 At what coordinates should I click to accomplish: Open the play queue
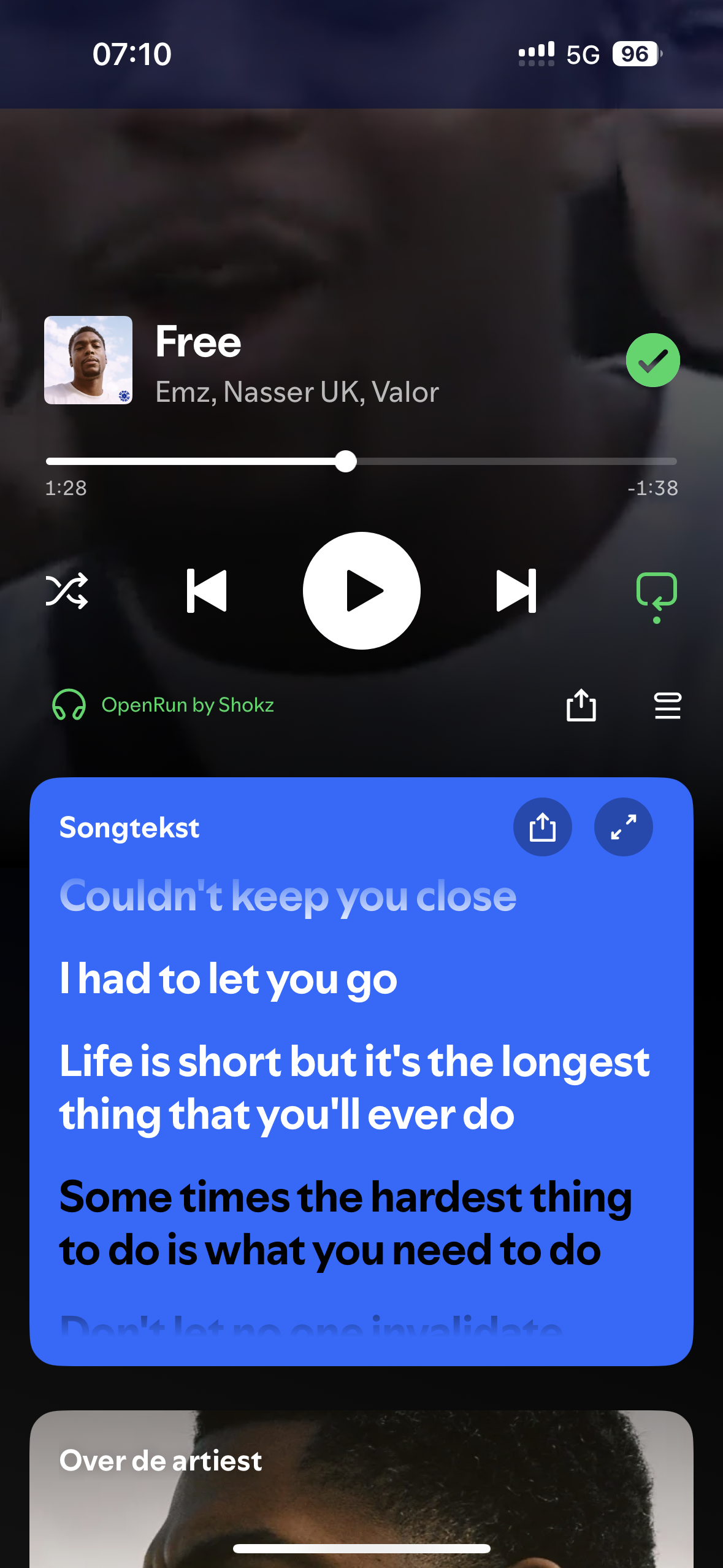click(667, 705)
